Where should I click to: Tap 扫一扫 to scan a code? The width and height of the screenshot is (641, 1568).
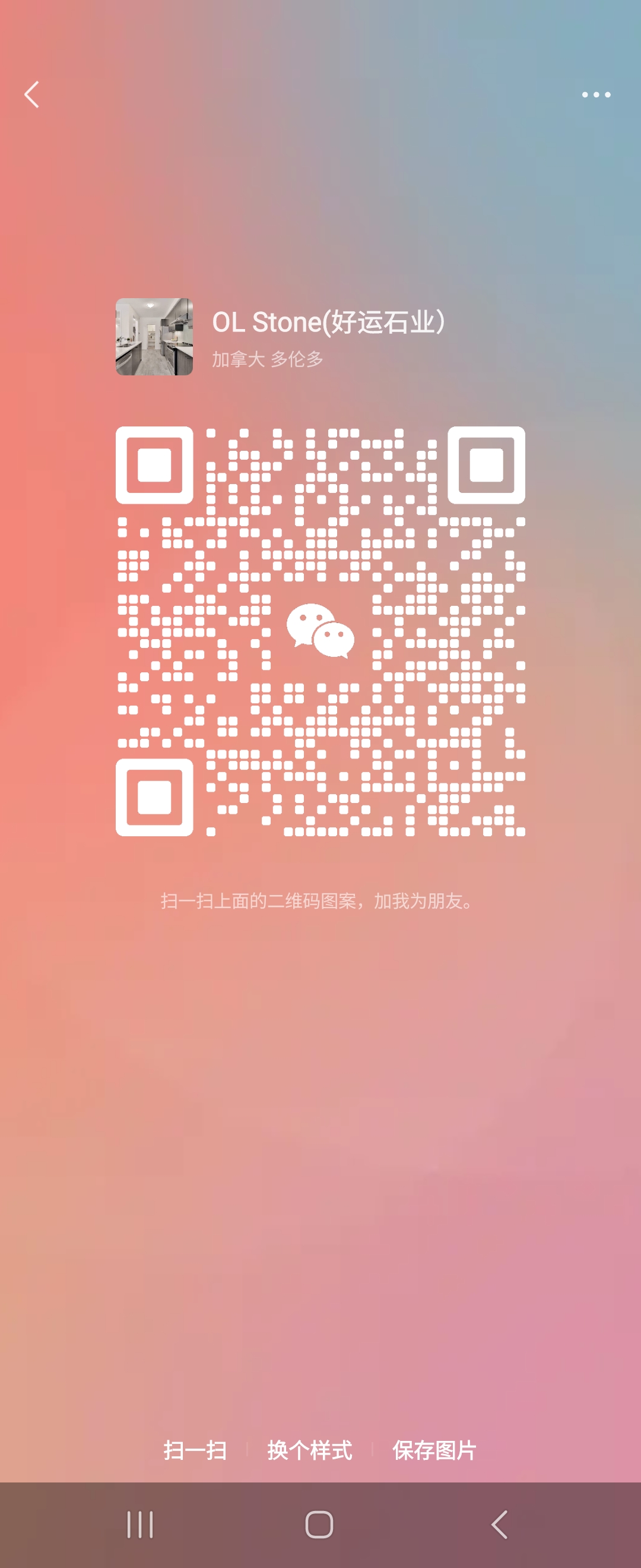(195, 1450)
